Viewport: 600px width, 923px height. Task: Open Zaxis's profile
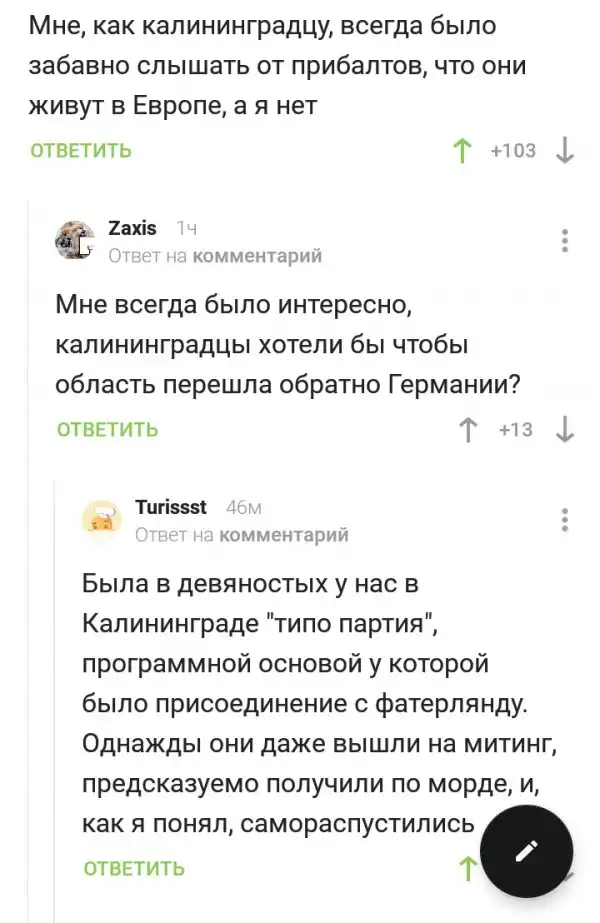point(131,227)
